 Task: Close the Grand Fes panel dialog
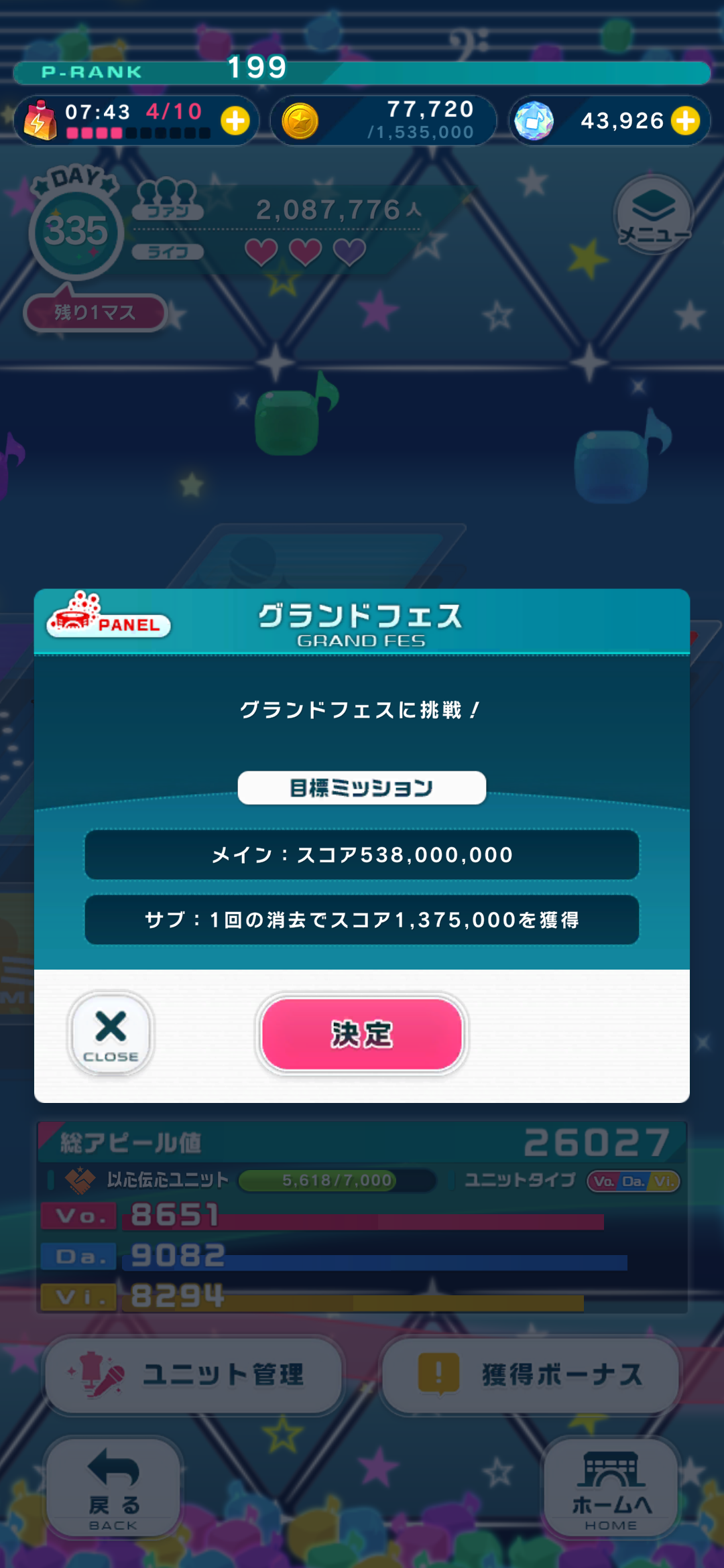tap(111, 1033)
